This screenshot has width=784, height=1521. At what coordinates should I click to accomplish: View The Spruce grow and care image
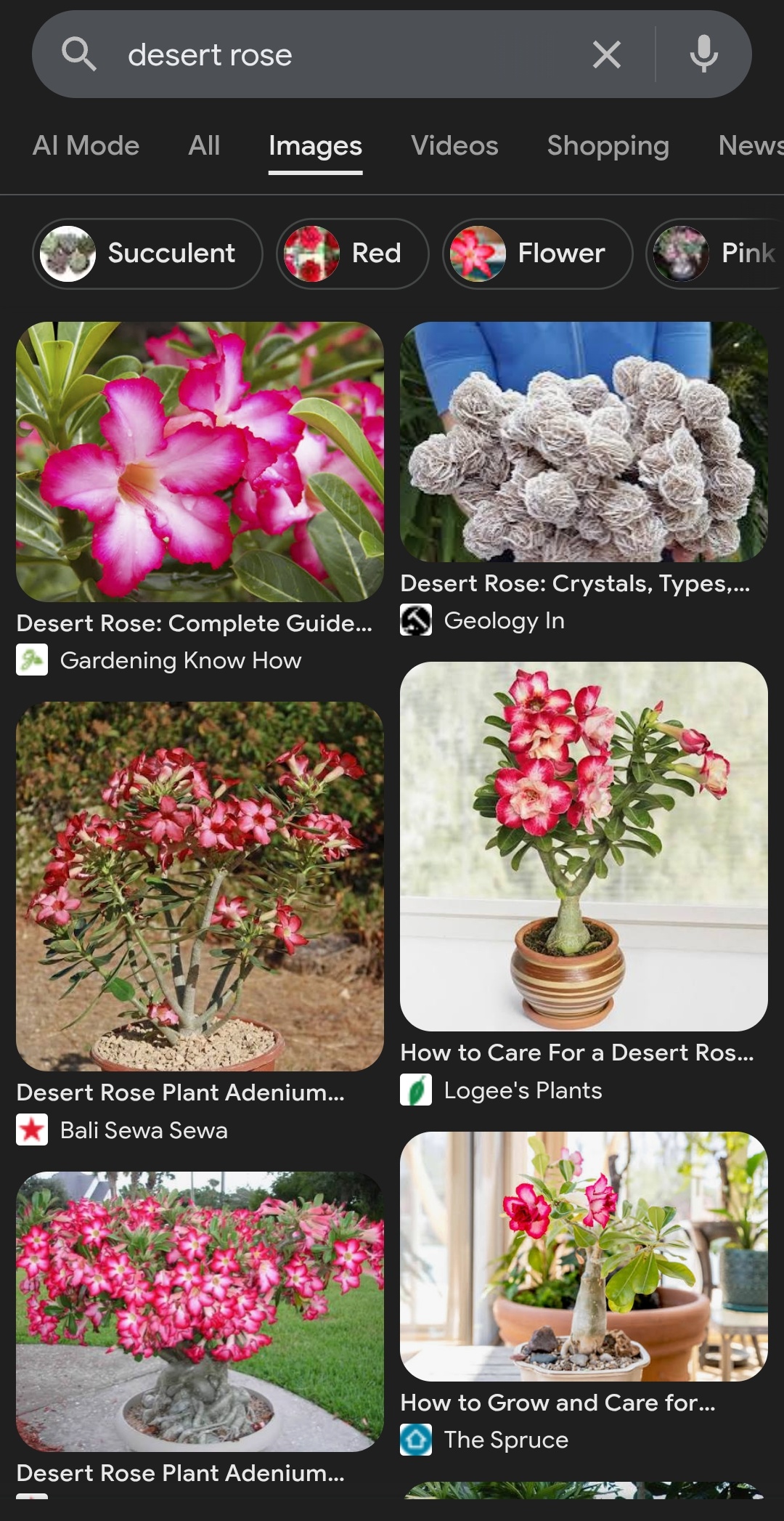pos(584,1257)
